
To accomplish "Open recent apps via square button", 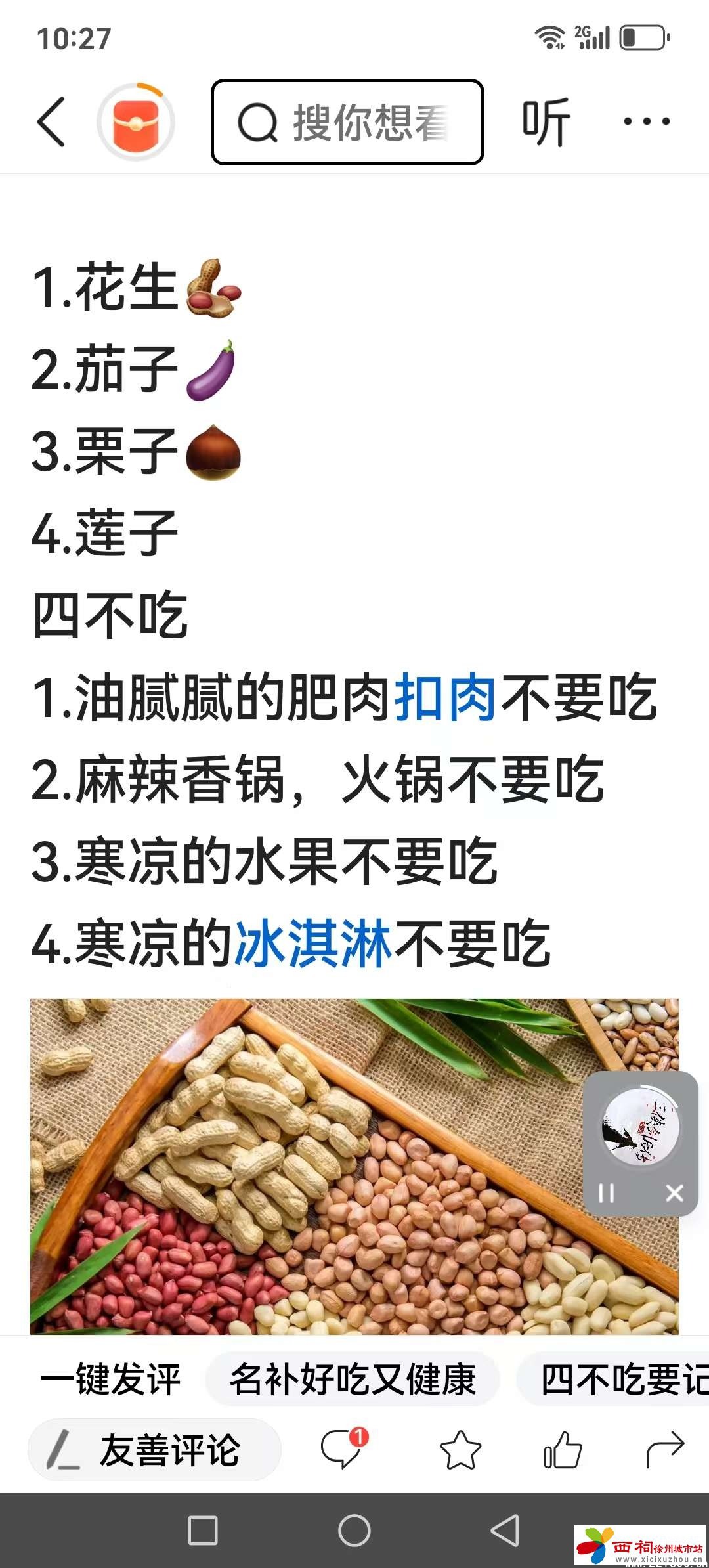I will click(203, 1531).
